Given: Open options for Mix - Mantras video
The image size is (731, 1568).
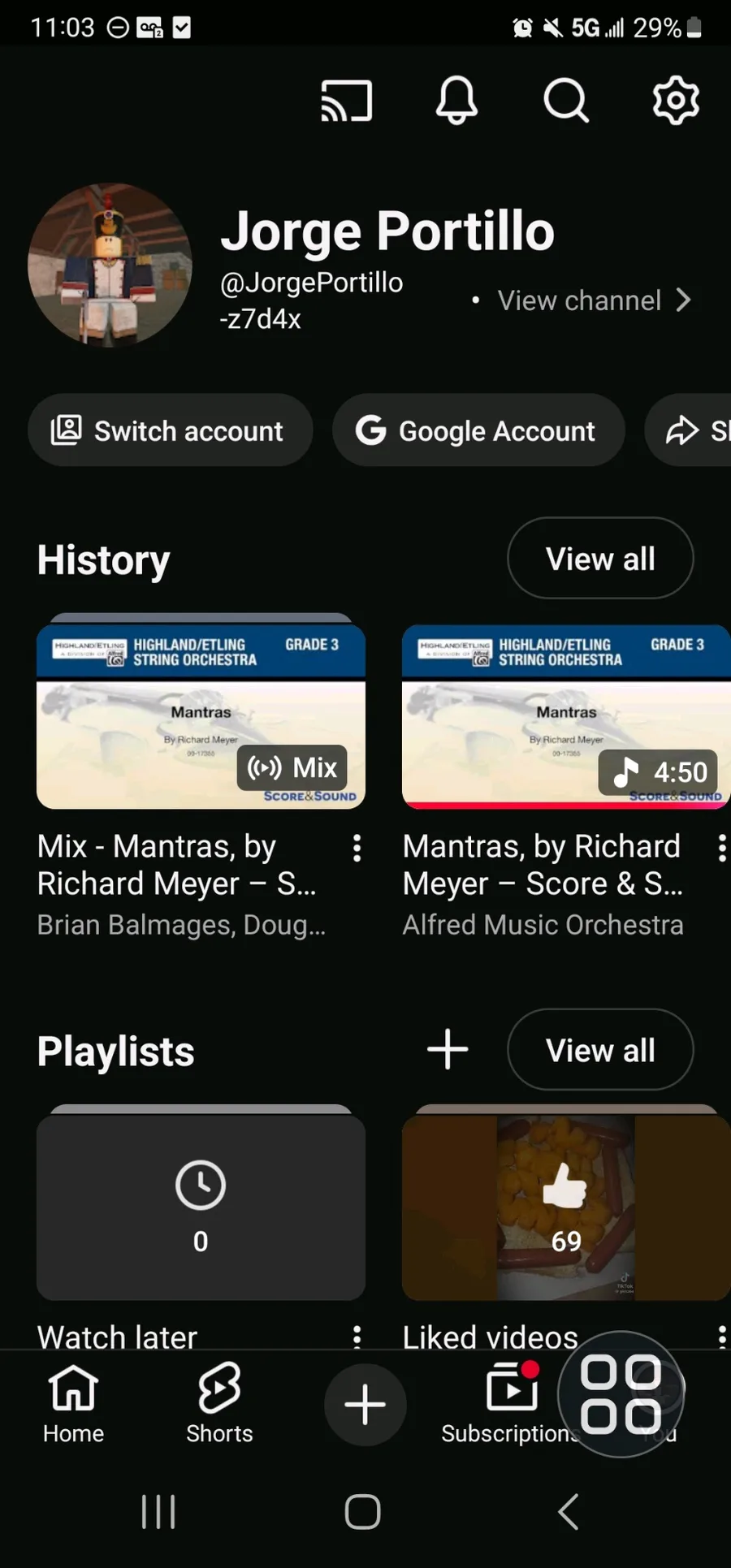Looking at the screenshot, I should coord(357,848).
